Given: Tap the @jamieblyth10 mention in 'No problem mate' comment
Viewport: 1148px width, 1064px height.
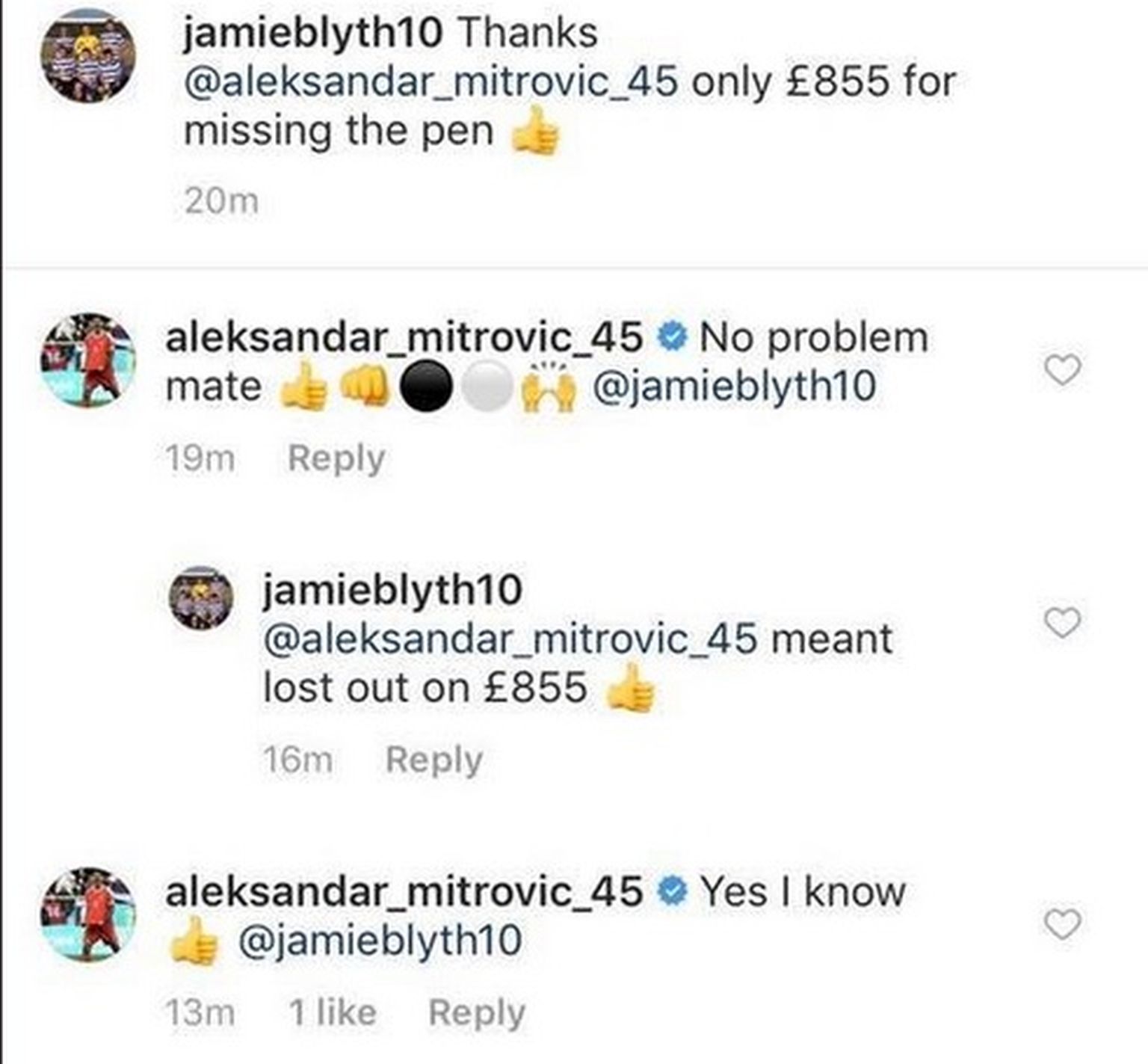Looking at the screenshot, I should 733,387.
